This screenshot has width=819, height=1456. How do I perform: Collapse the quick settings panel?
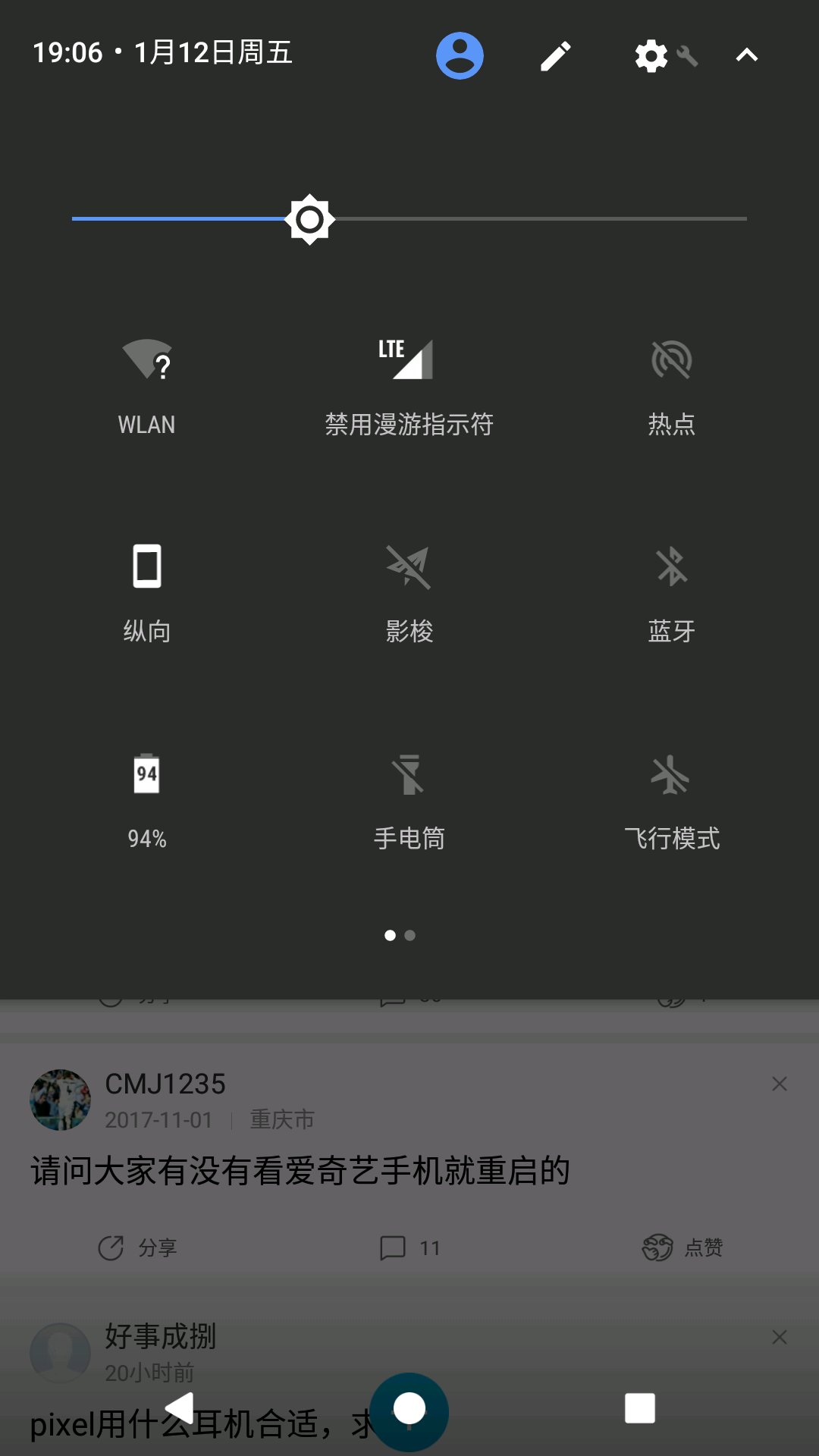[x=747, y=55]
